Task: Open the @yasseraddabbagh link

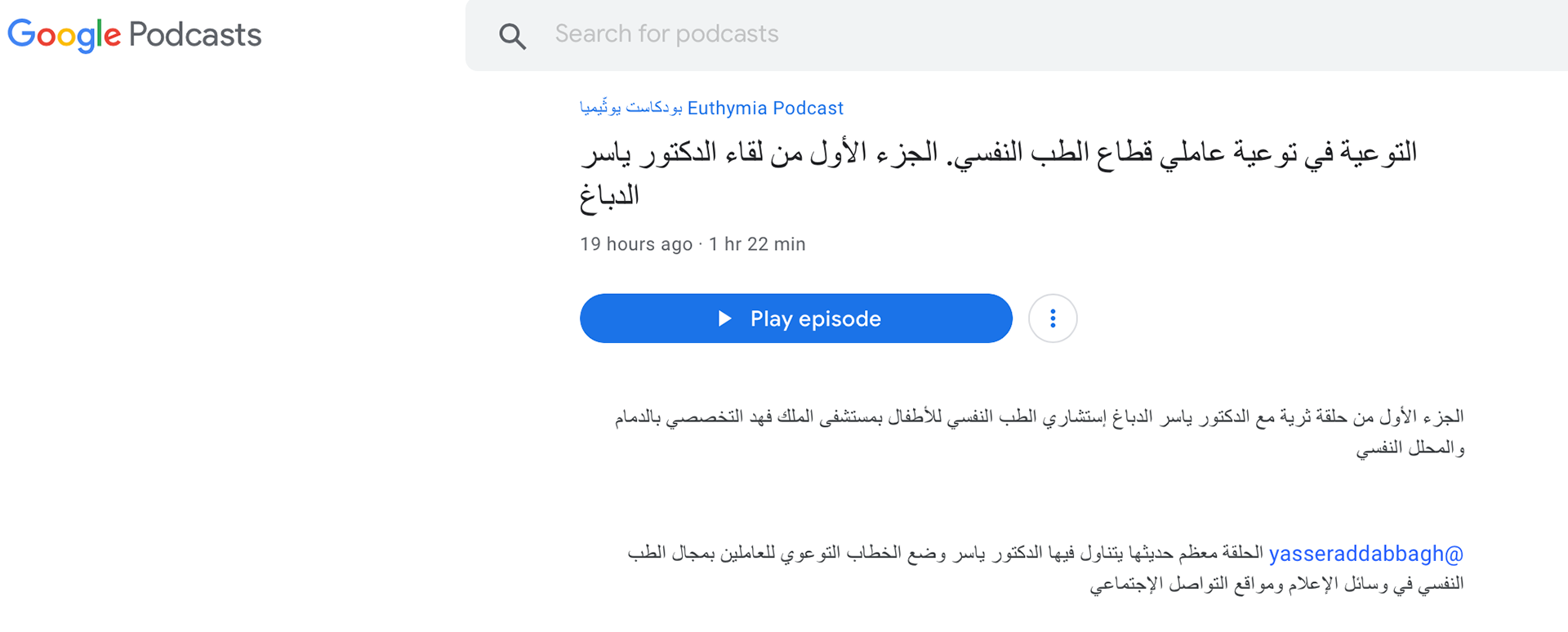Action: [1365, 554]
